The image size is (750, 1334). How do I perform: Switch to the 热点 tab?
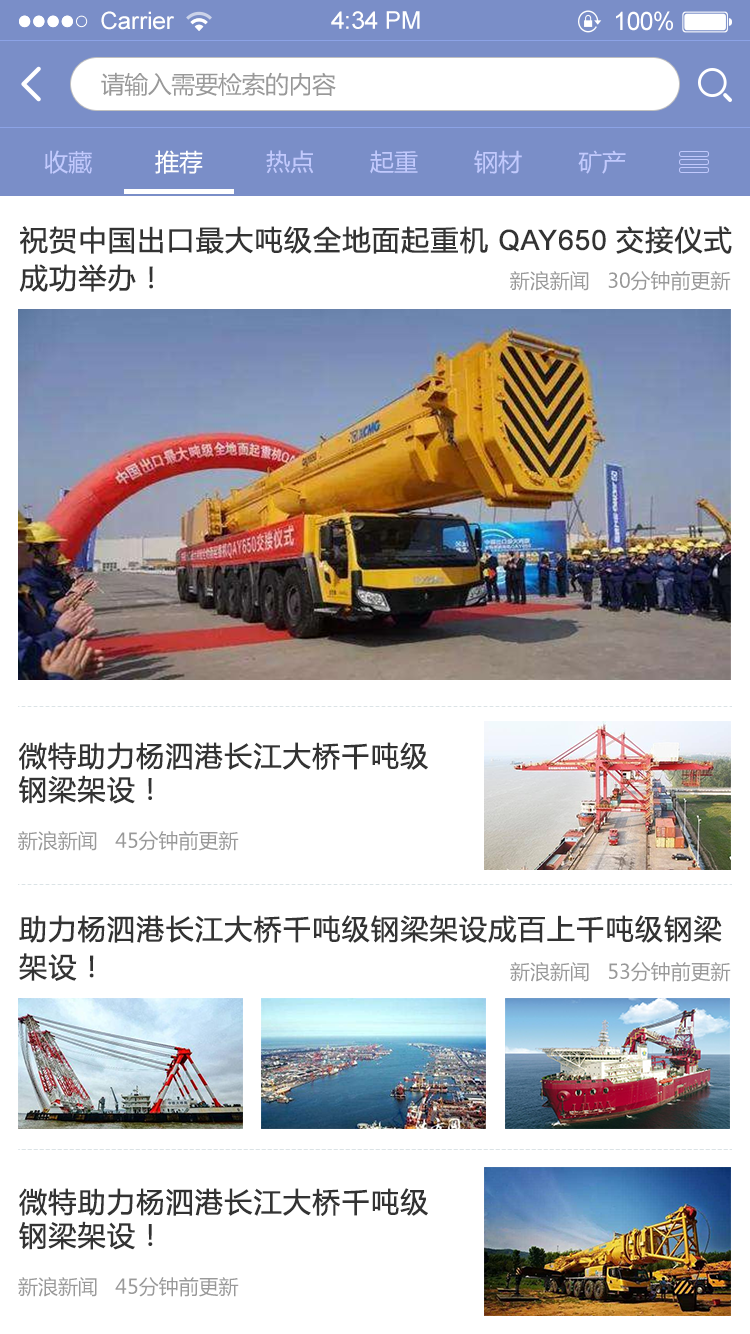click(290, 162)
